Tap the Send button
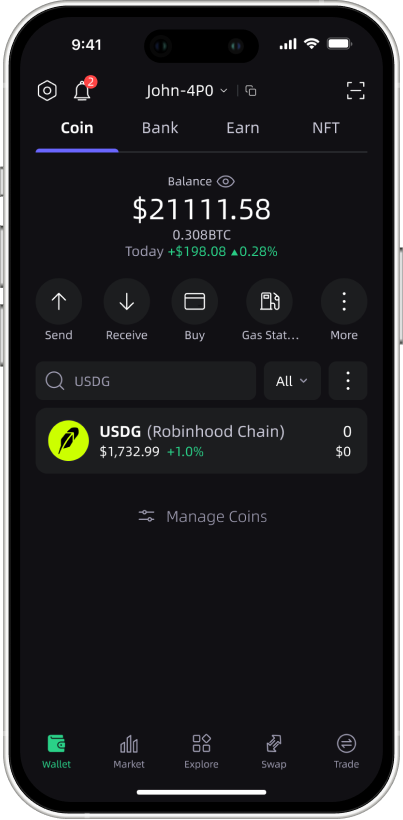 tap(59, 310)
